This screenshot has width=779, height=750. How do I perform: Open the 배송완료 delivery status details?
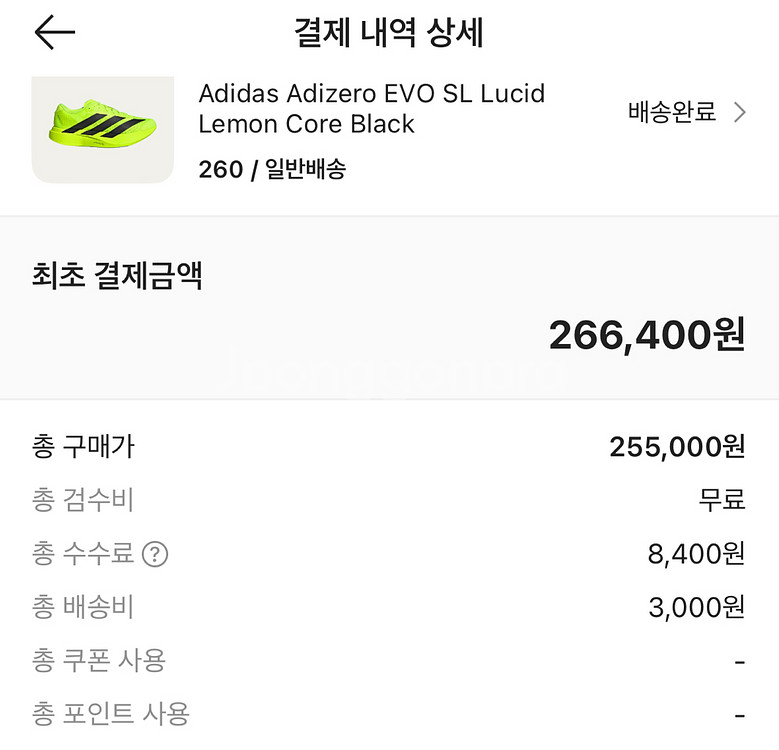[687, 112]
